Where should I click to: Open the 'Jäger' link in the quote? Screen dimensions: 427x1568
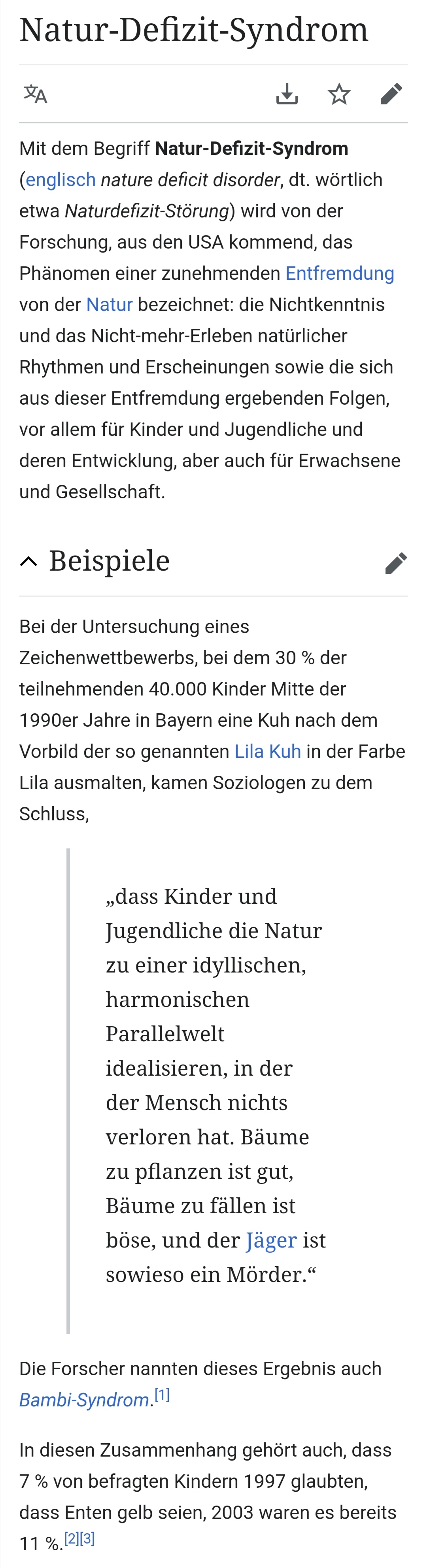point(271,1240)
